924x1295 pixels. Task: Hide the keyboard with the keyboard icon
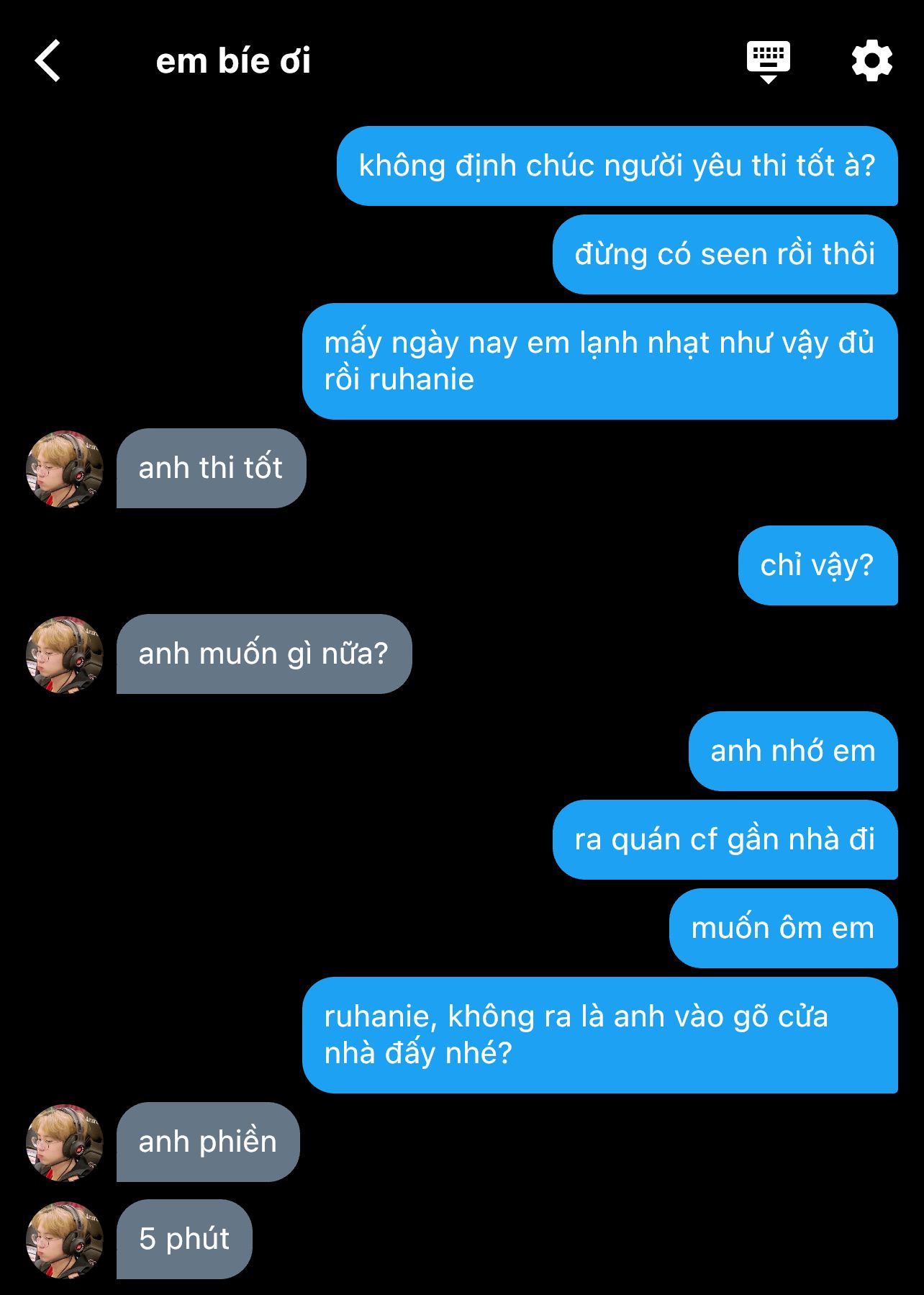click(x=768, y=61)
